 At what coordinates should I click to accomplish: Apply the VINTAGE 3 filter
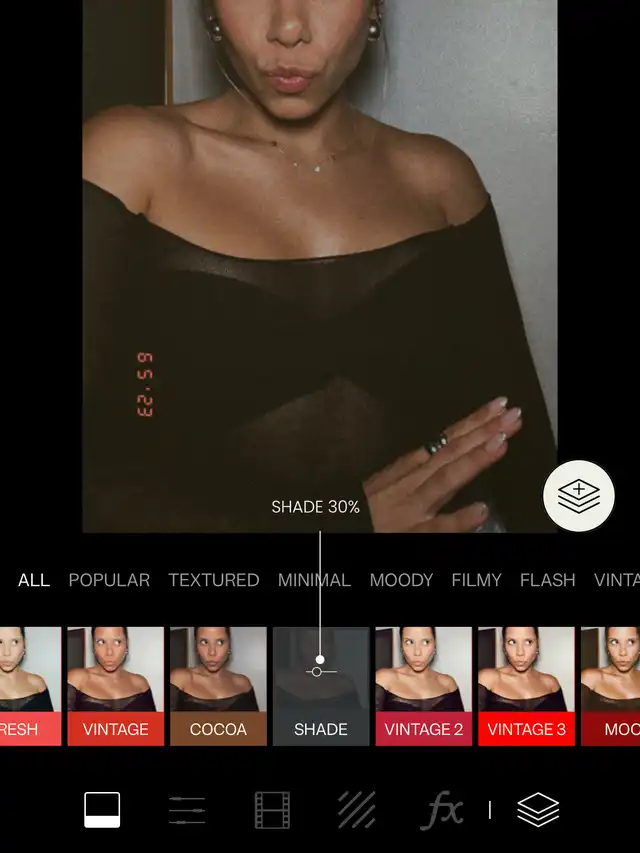click(526, 686)
